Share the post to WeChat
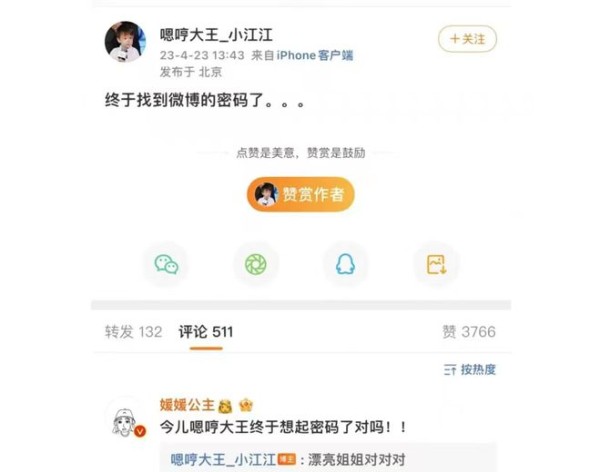 coord(165,264)
